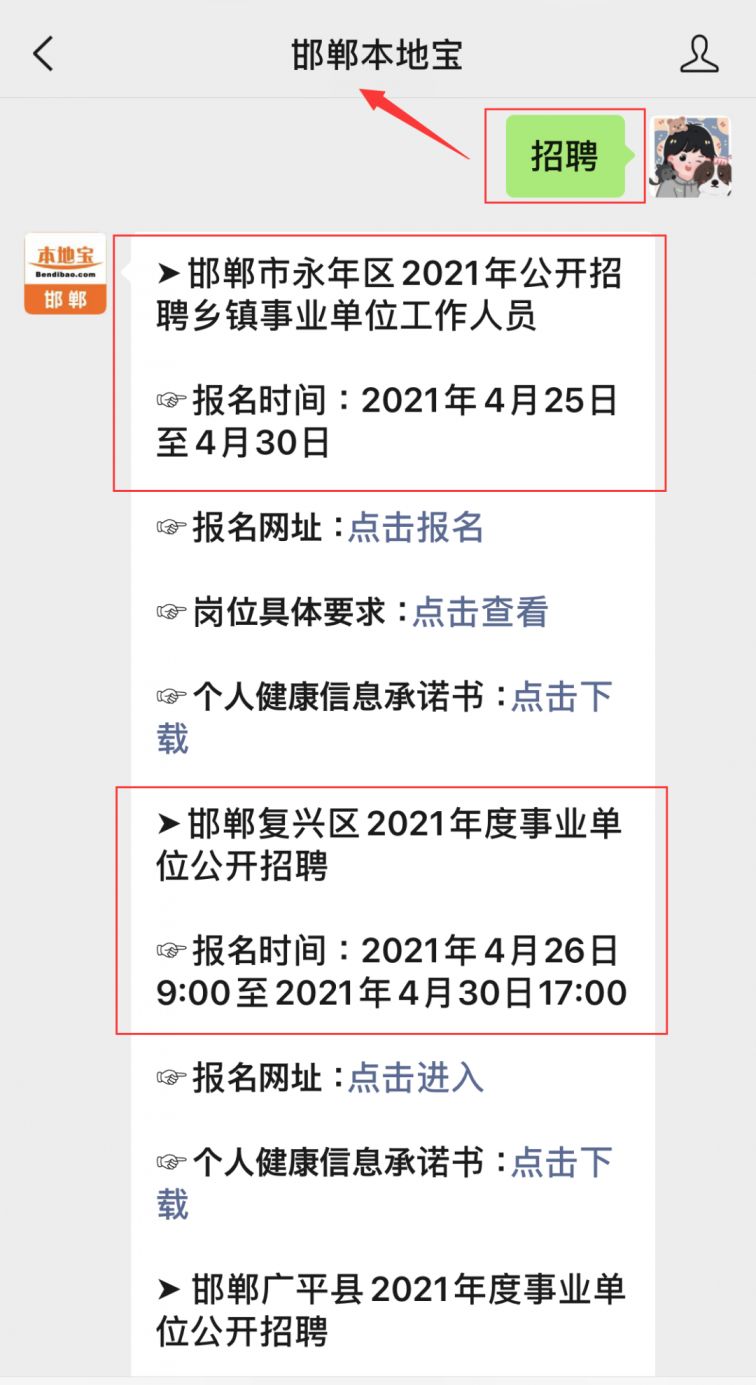This screenshot has height=1385, width=756.
Task: Open the account profile icon
Action: [699, 54]
